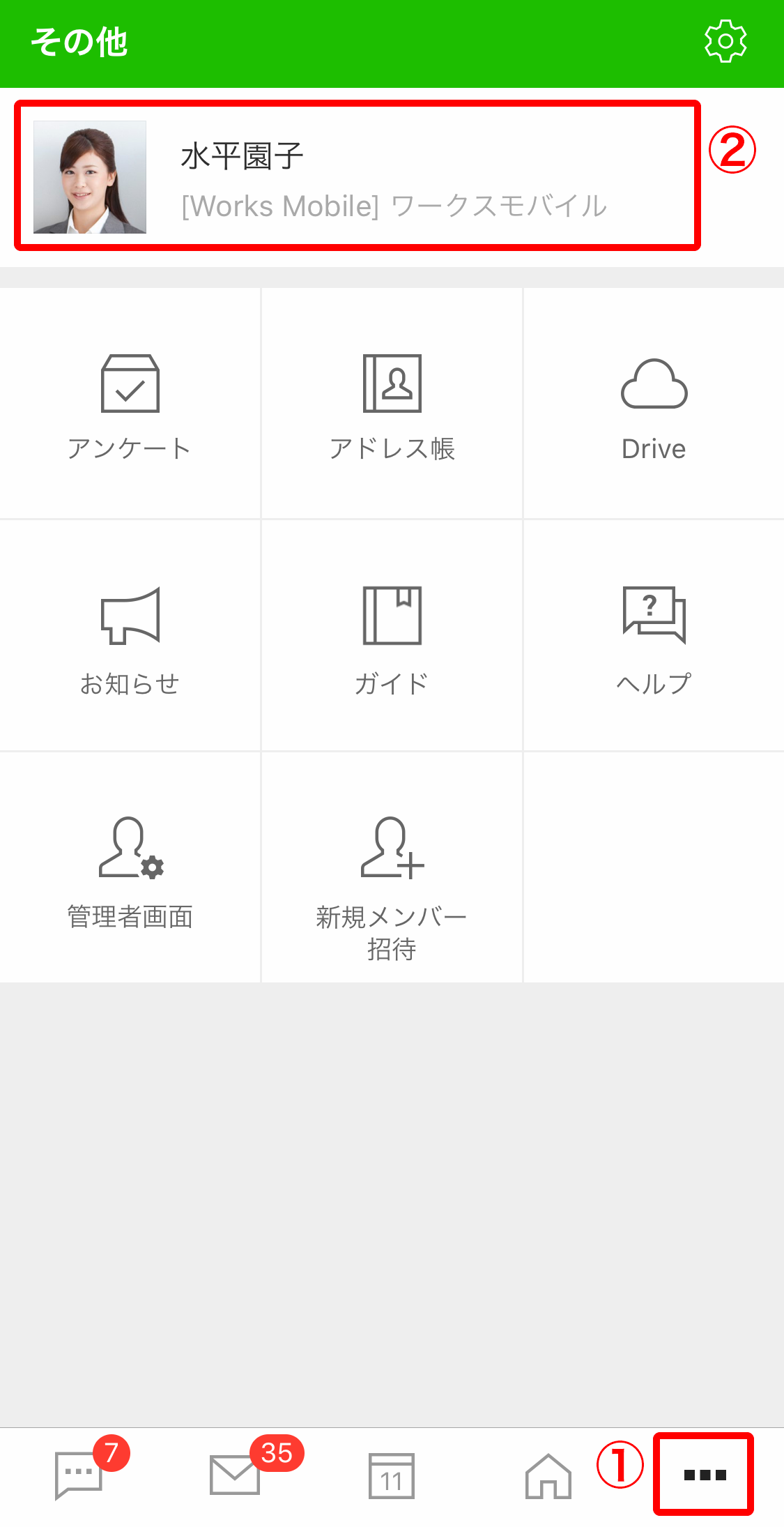Open Drive
The image size is (784, 1527).
pos(654,404)
